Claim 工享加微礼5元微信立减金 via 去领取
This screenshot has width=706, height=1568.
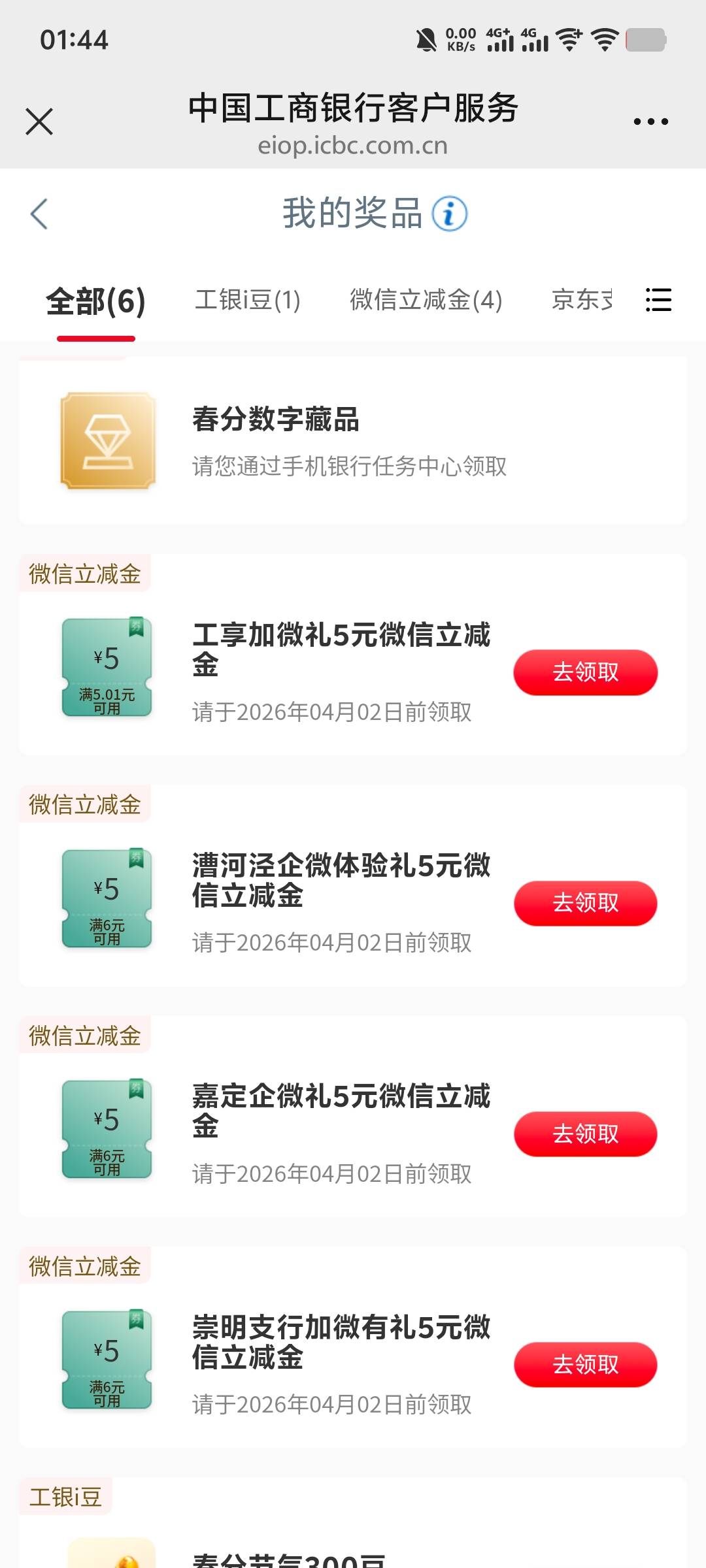[585, 672]
